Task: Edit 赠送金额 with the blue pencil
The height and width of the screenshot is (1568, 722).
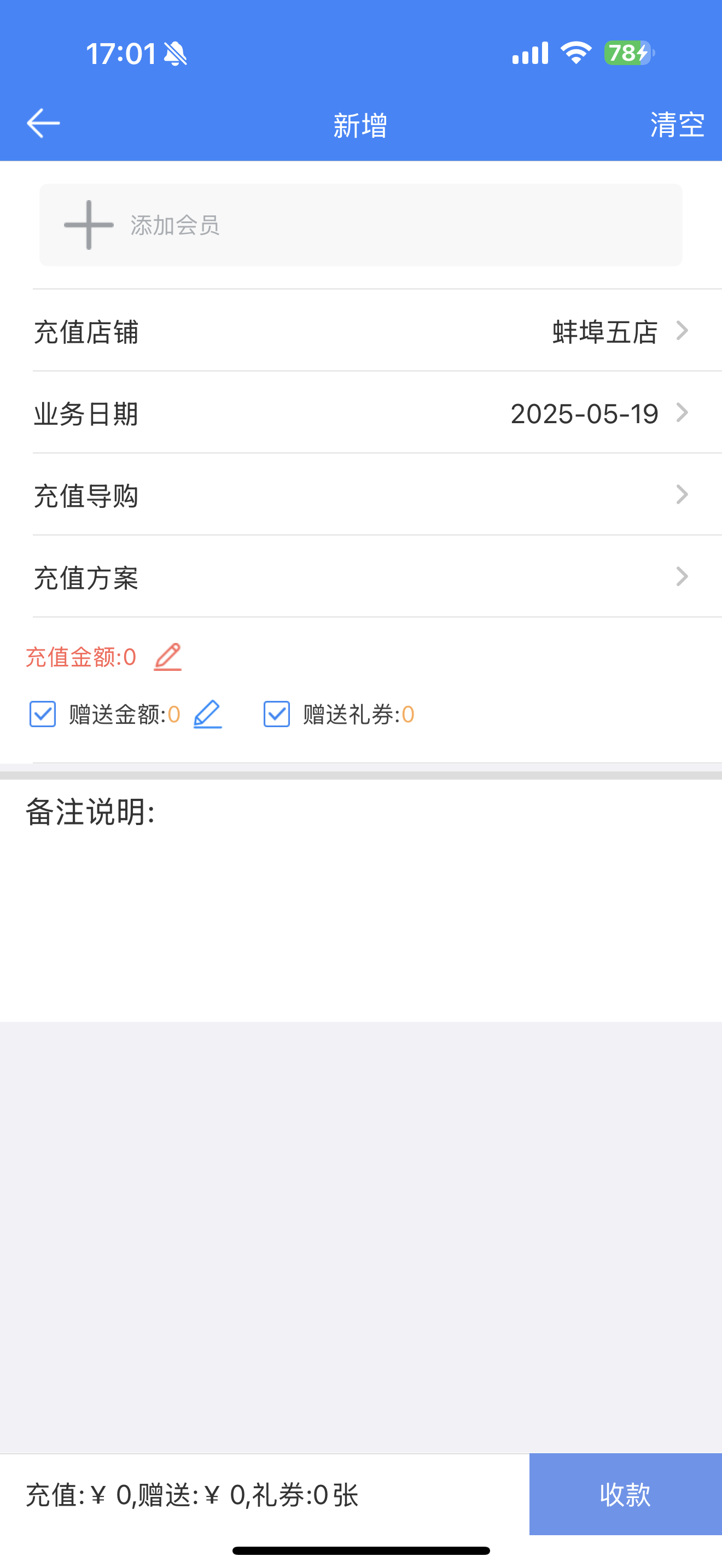Action: pos(207,714)
